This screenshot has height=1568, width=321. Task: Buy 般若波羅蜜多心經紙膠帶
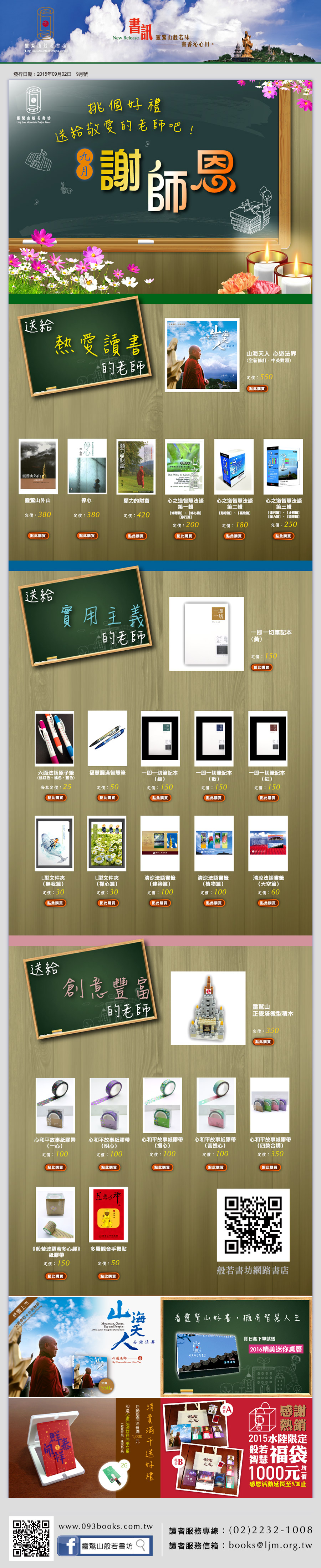tap(55, 1276)
